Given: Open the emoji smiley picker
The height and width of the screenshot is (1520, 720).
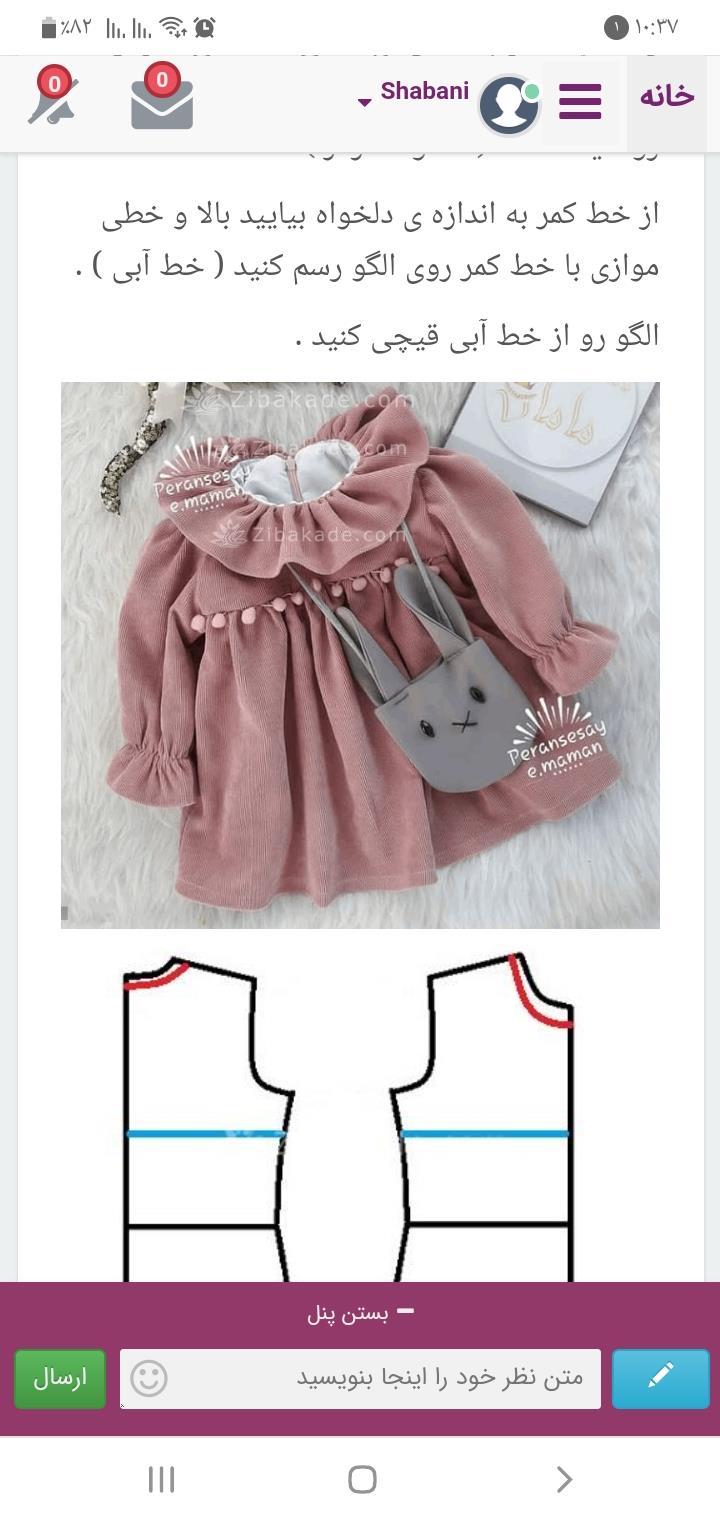Looking at the screenshot, I should 149,1379.
